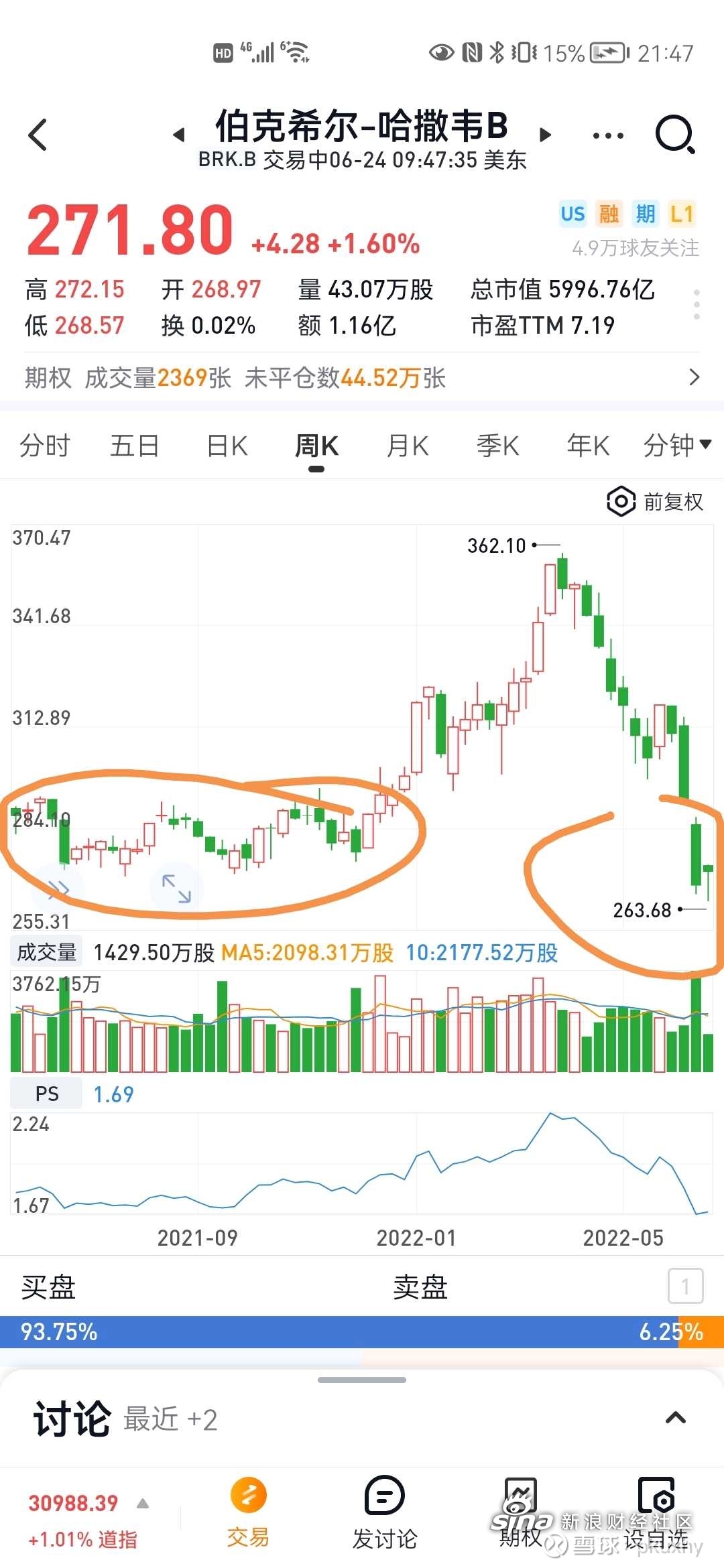The width and height of the screenshot is (724, 1568).
Task: Tap 发讨论 to post a discussion
Action: click(x=385, y=1512)
